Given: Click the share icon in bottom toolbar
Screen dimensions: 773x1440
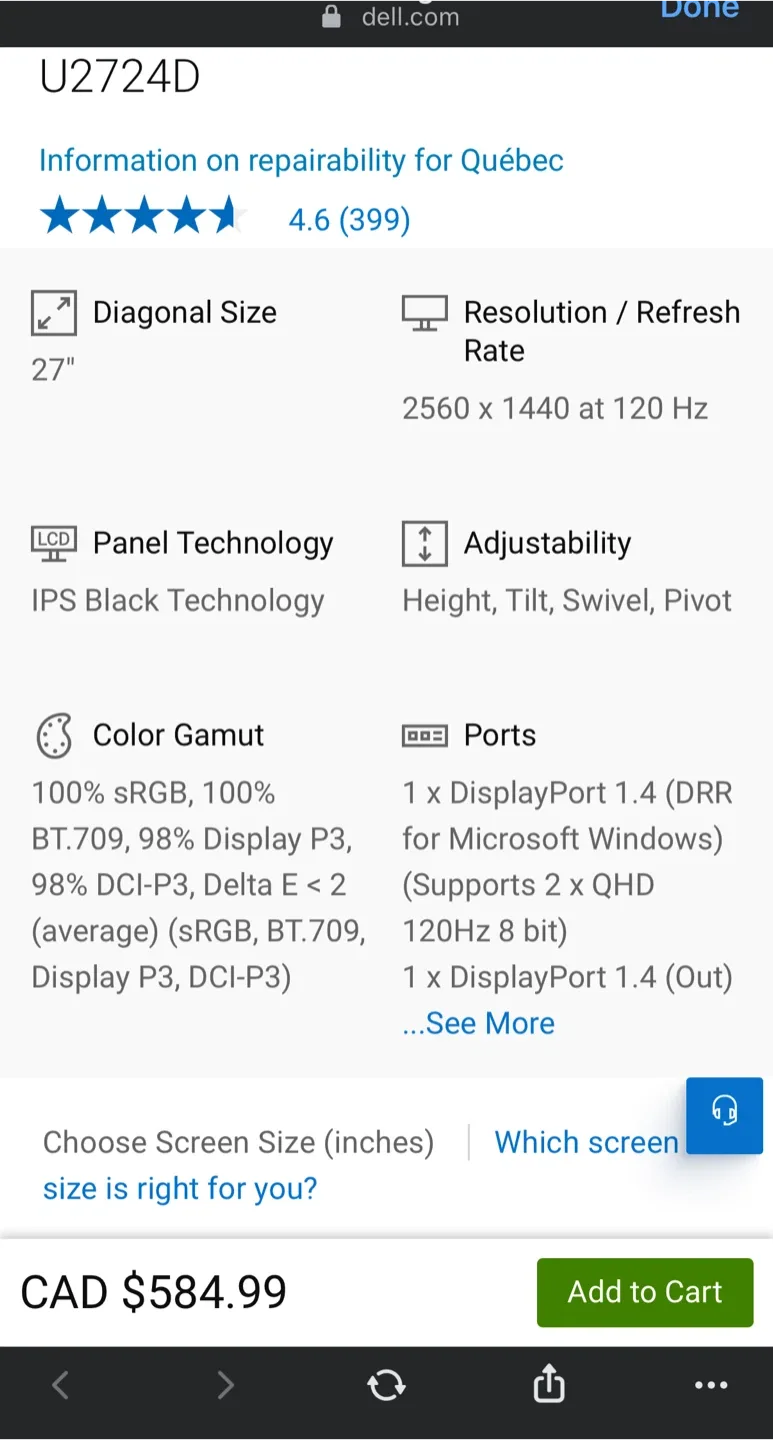Looking at the screenshot, I should pos(547,1385).
